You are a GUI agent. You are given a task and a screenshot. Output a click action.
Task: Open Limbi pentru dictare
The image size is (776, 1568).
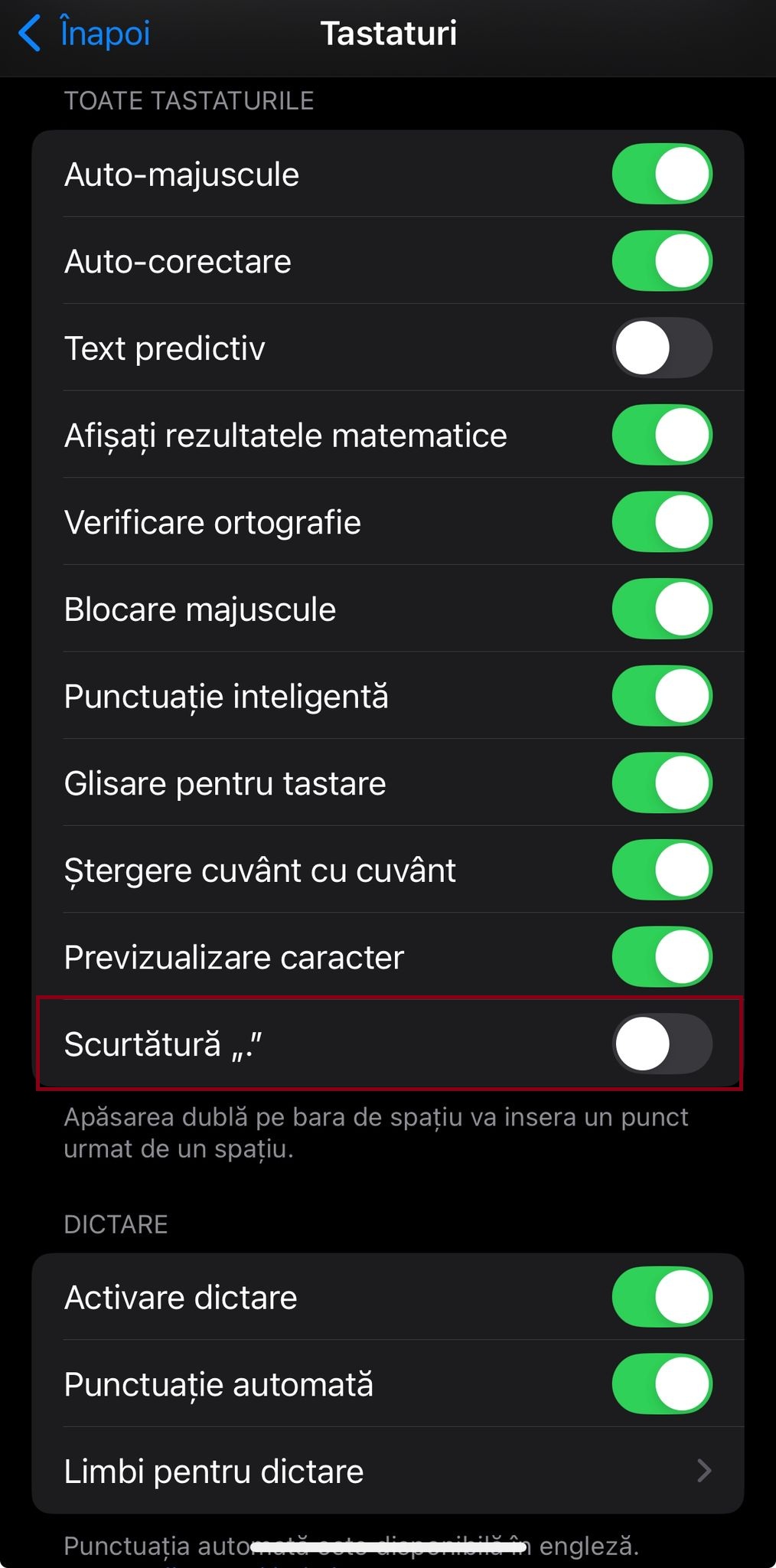click(x=387, y=1471)
